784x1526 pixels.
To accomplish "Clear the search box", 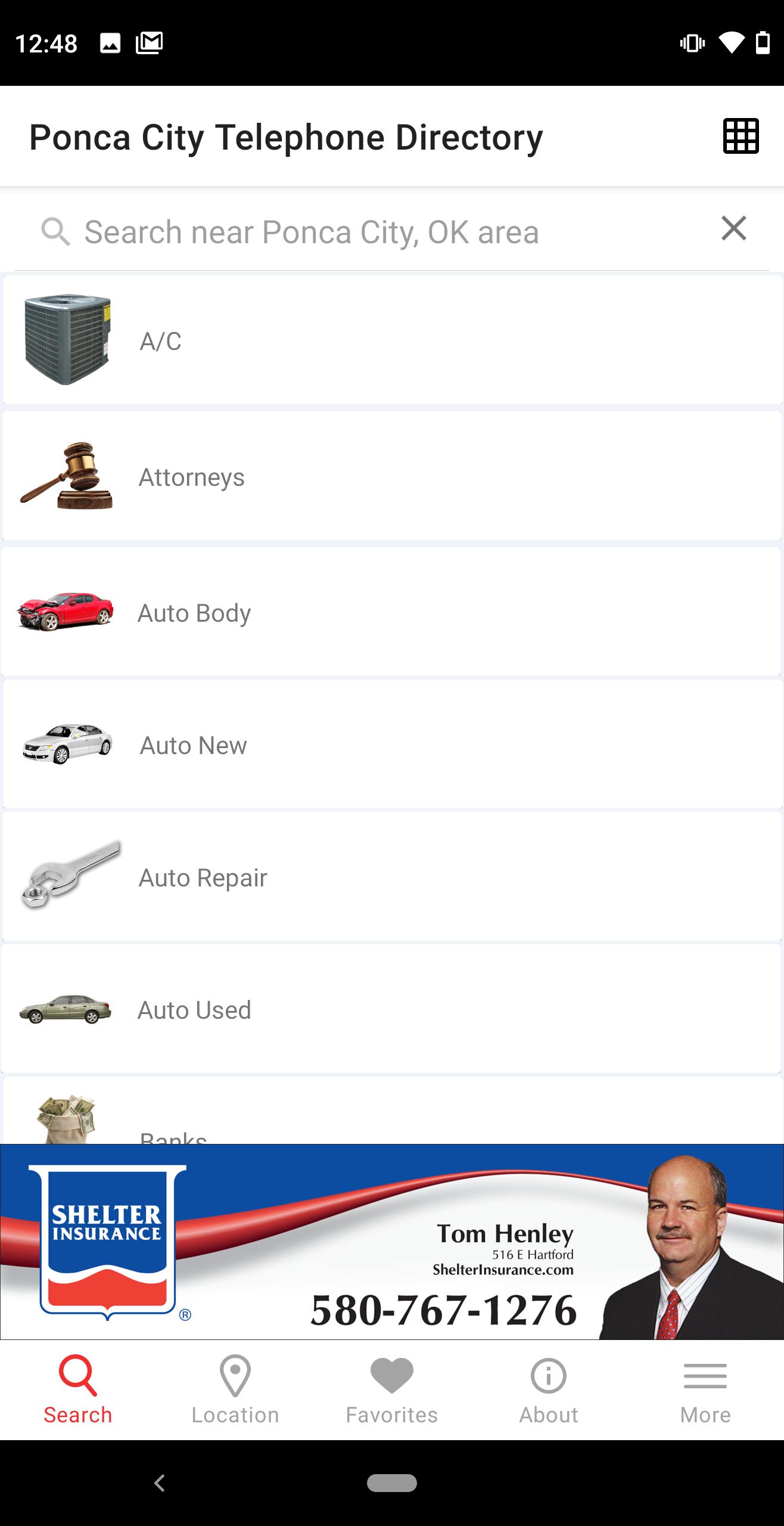I will (733, 228).
